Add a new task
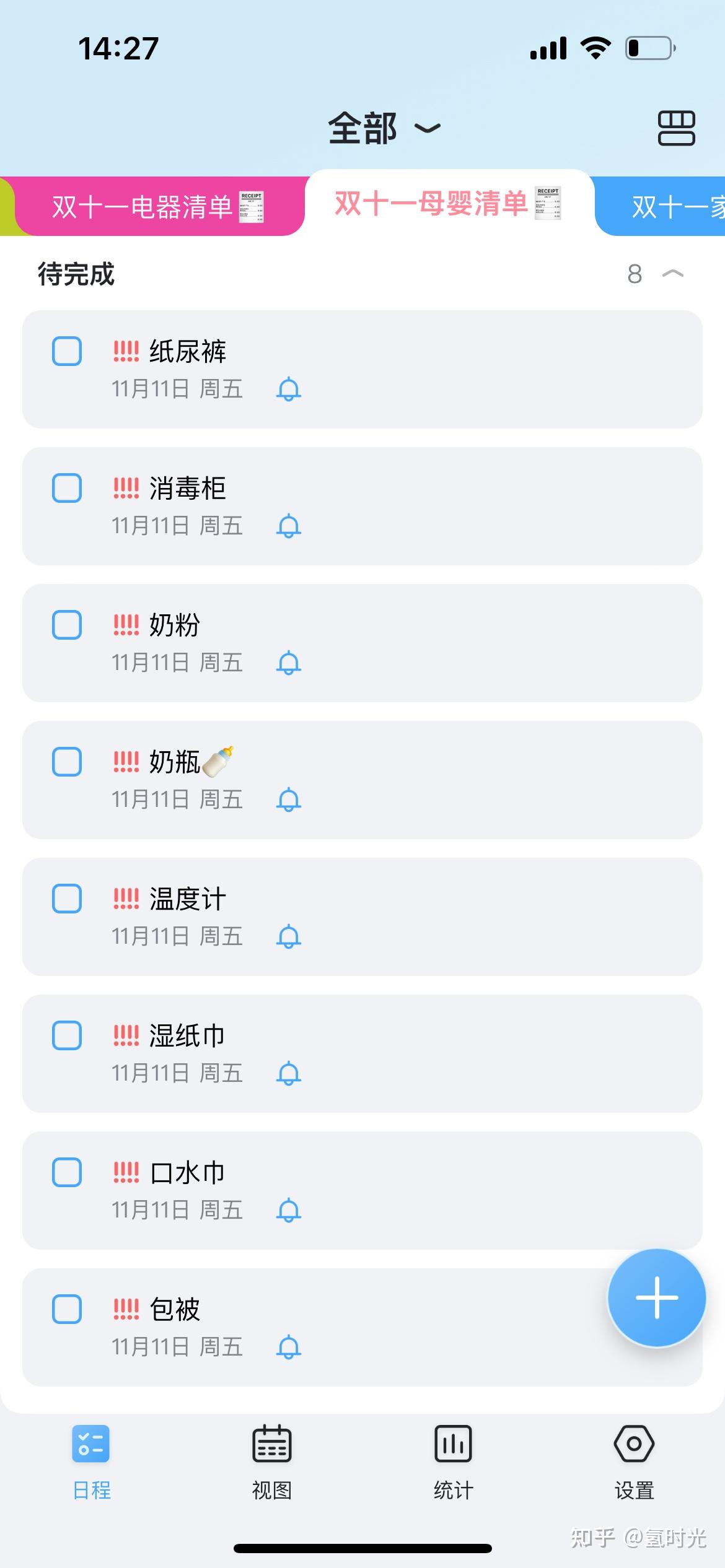The width and height of the screenshot is (725, 1568). tap(657, 1297)
